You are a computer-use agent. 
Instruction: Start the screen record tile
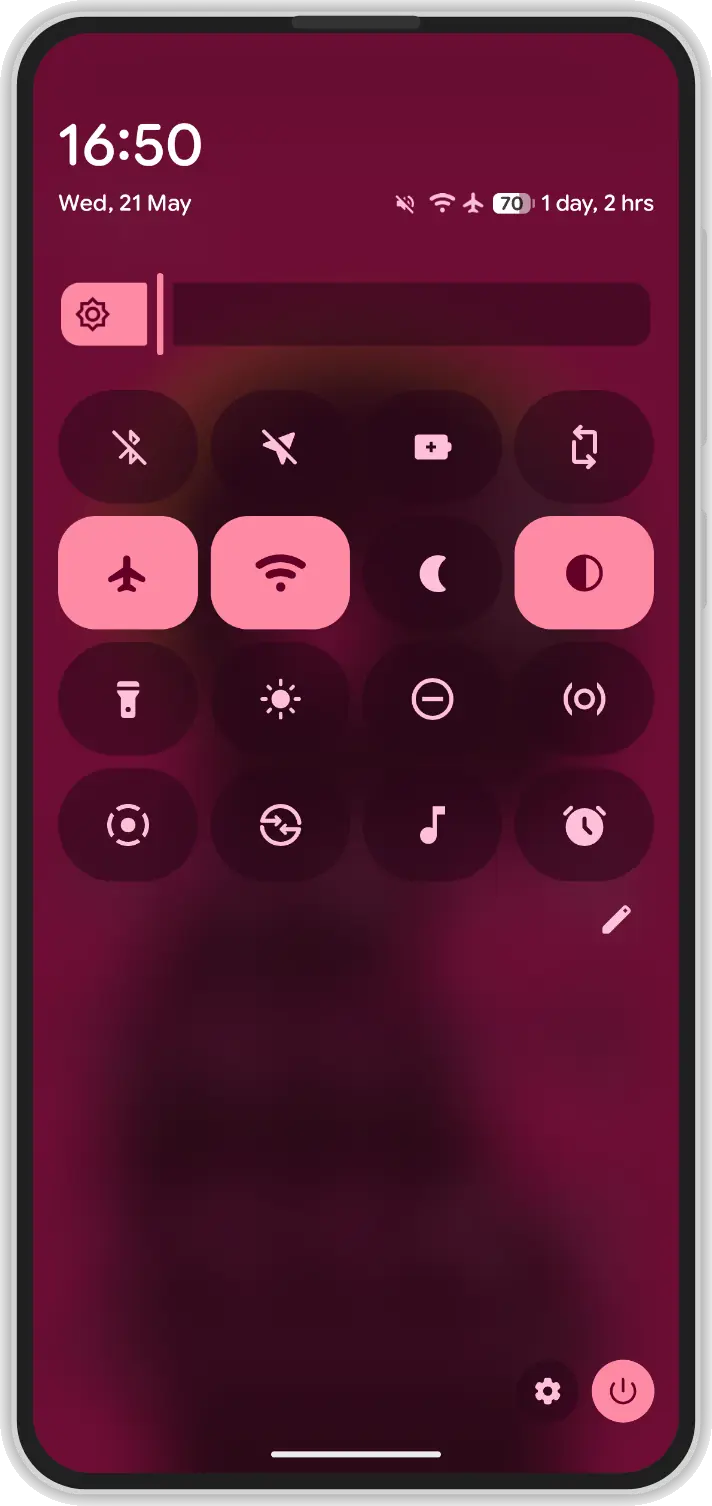[128, 825]
